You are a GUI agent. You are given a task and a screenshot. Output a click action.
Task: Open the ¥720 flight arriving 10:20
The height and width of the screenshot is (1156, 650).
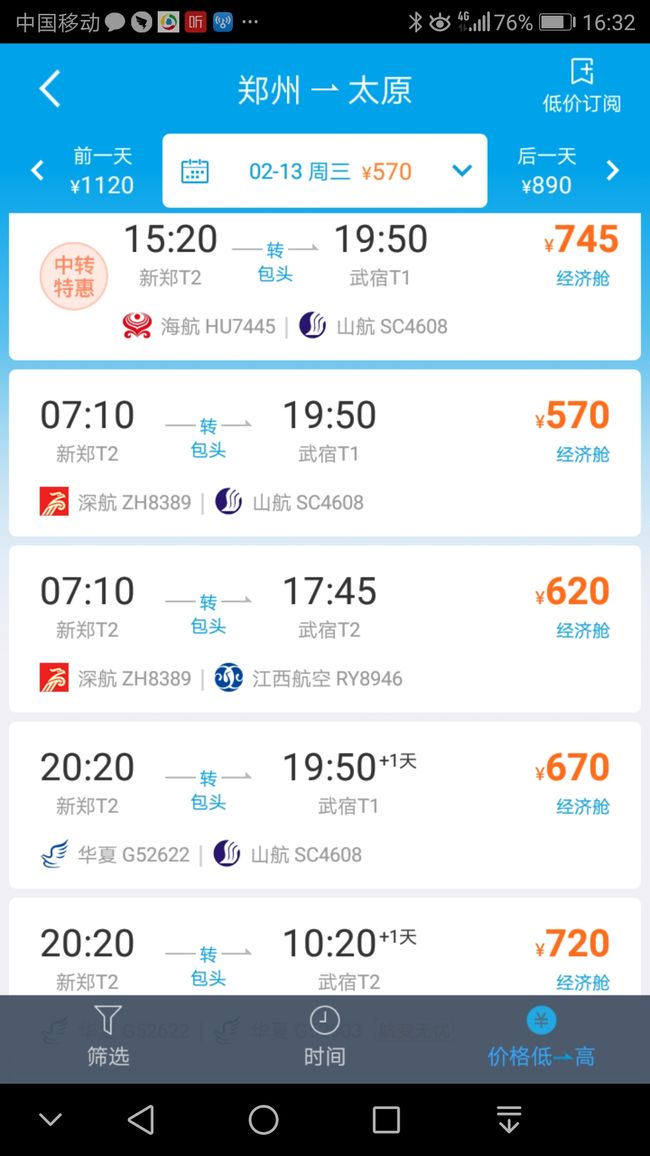coord(324,947)
